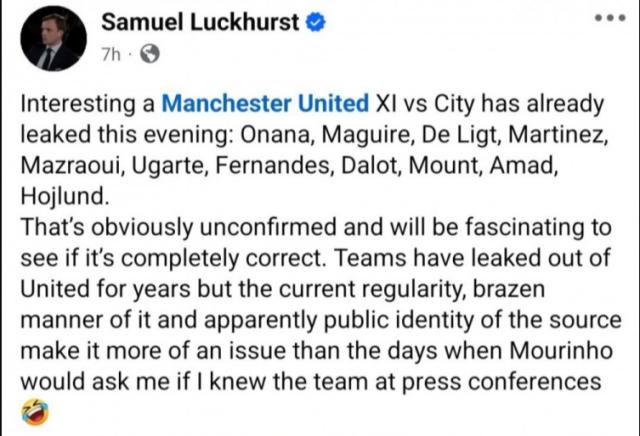Open the Samuel Luckhurst profile name

(201, 23)
